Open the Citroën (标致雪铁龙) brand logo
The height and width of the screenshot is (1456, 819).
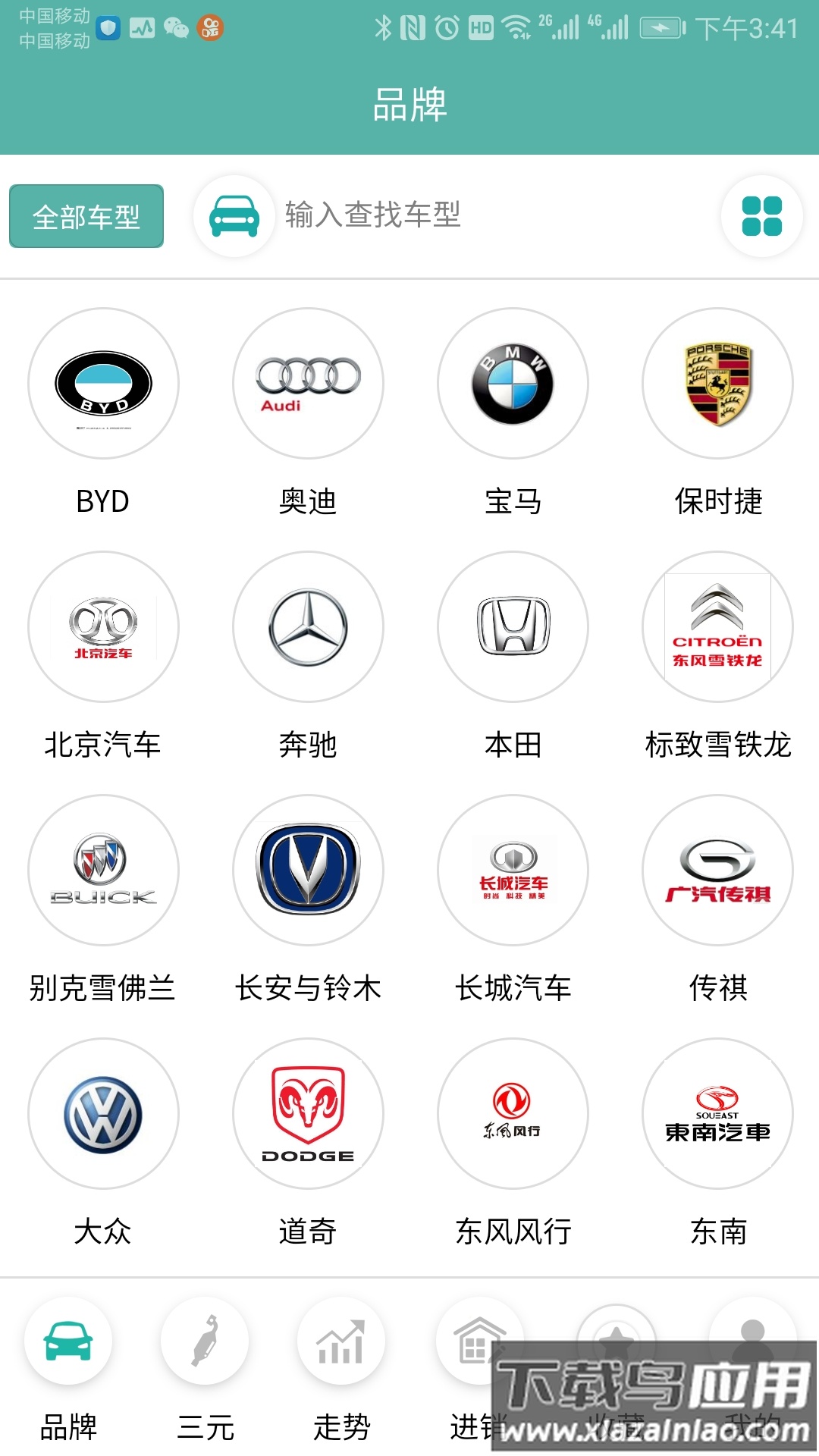pos(717,628)
